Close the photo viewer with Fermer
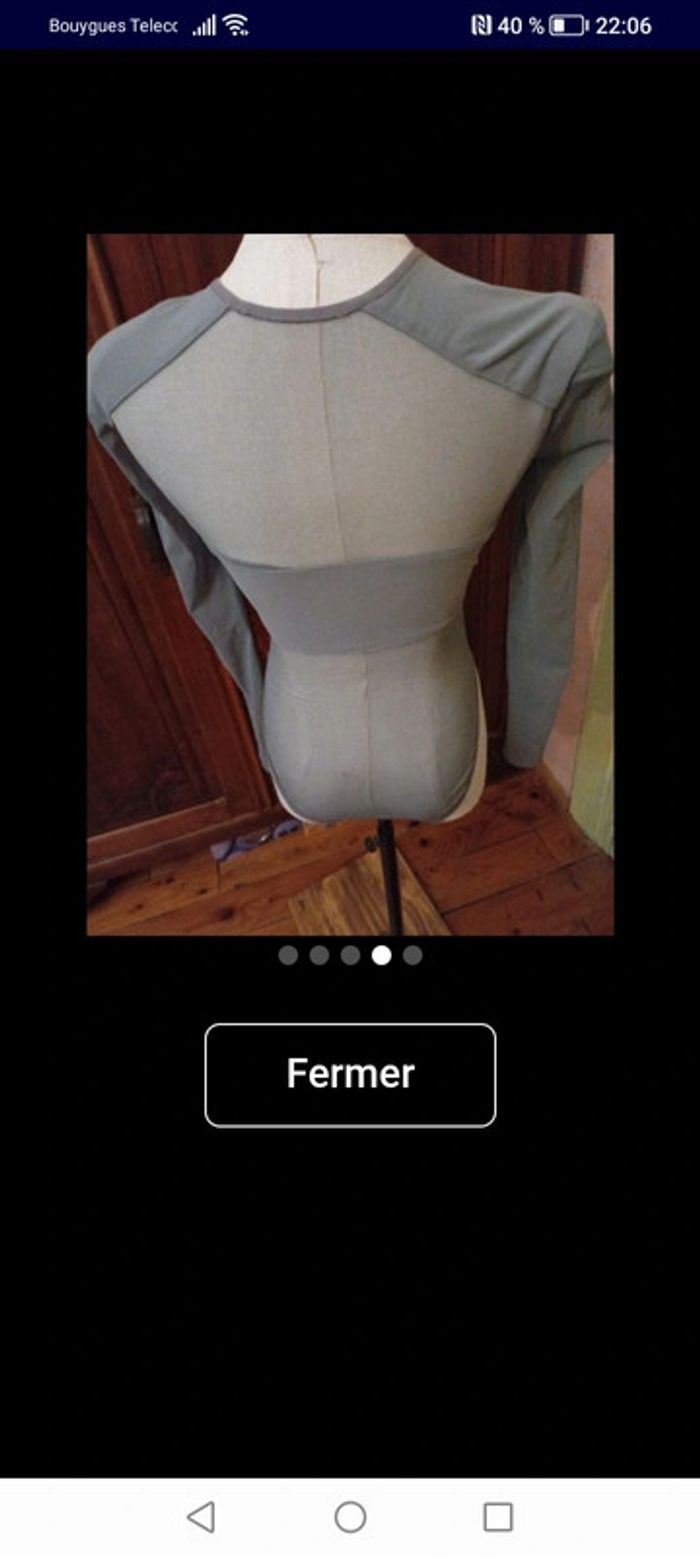This screenshot has width=700, height=1556. (350, 1074)
